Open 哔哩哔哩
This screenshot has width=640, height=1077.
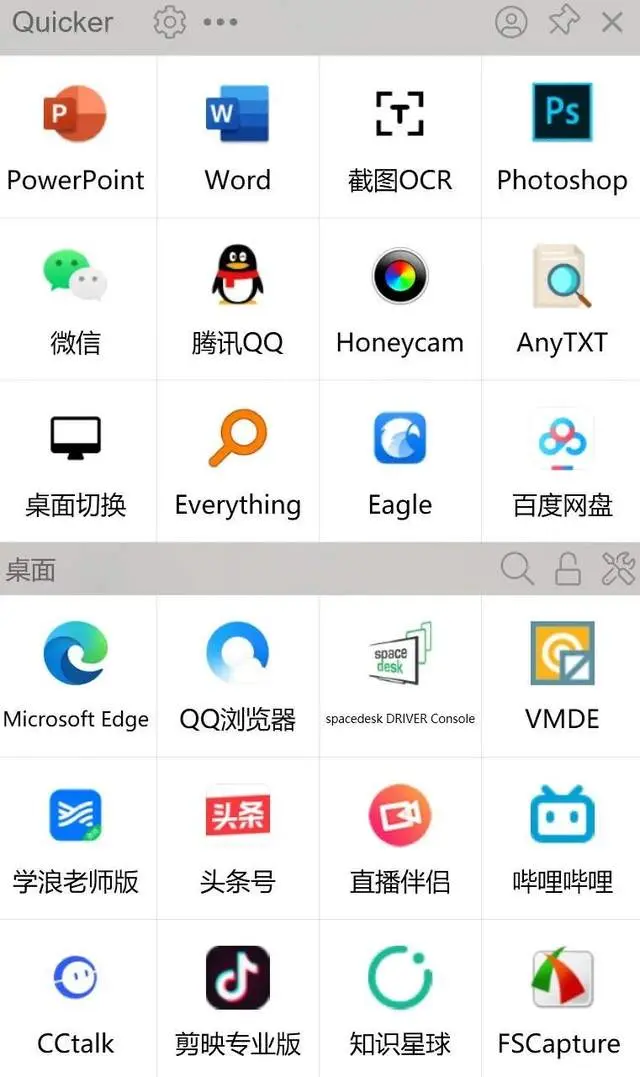562,839
